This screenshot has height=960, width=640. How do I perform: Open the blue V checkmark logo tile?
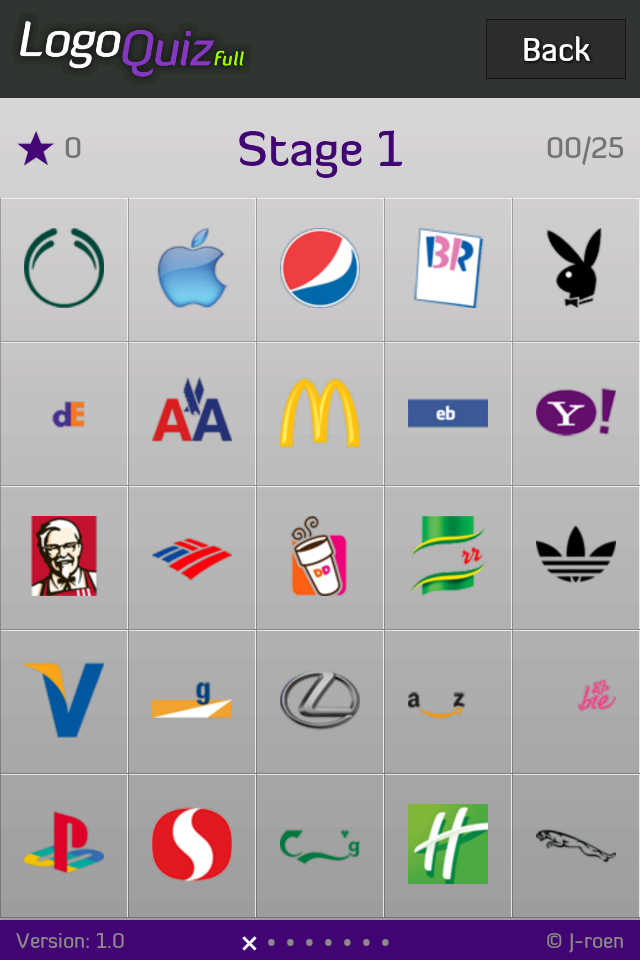click(x=64, y=700)
